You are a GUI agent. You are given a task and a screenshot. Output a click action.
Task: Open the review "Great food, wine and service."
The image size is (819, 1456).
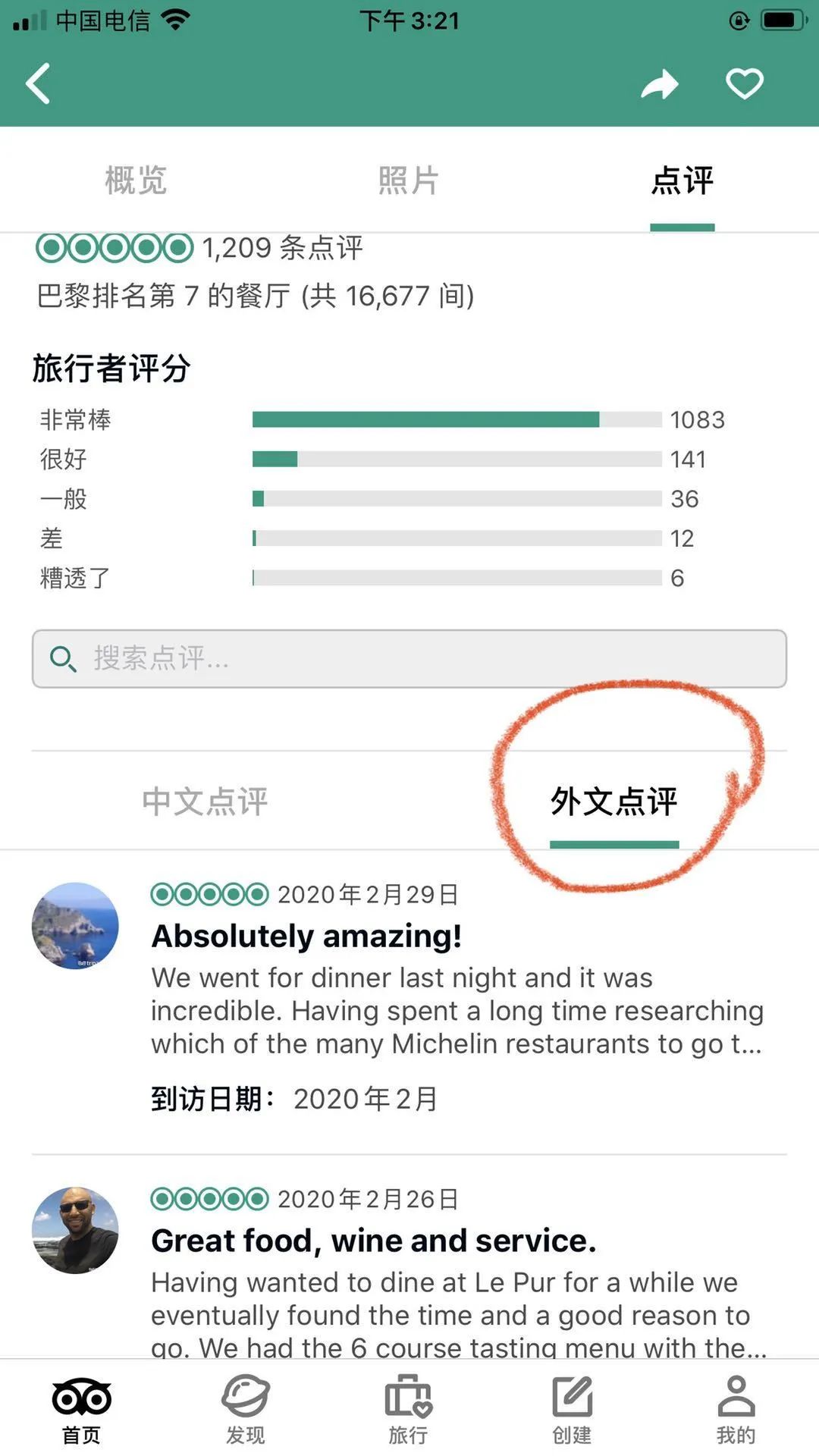tap(374, 1241)
